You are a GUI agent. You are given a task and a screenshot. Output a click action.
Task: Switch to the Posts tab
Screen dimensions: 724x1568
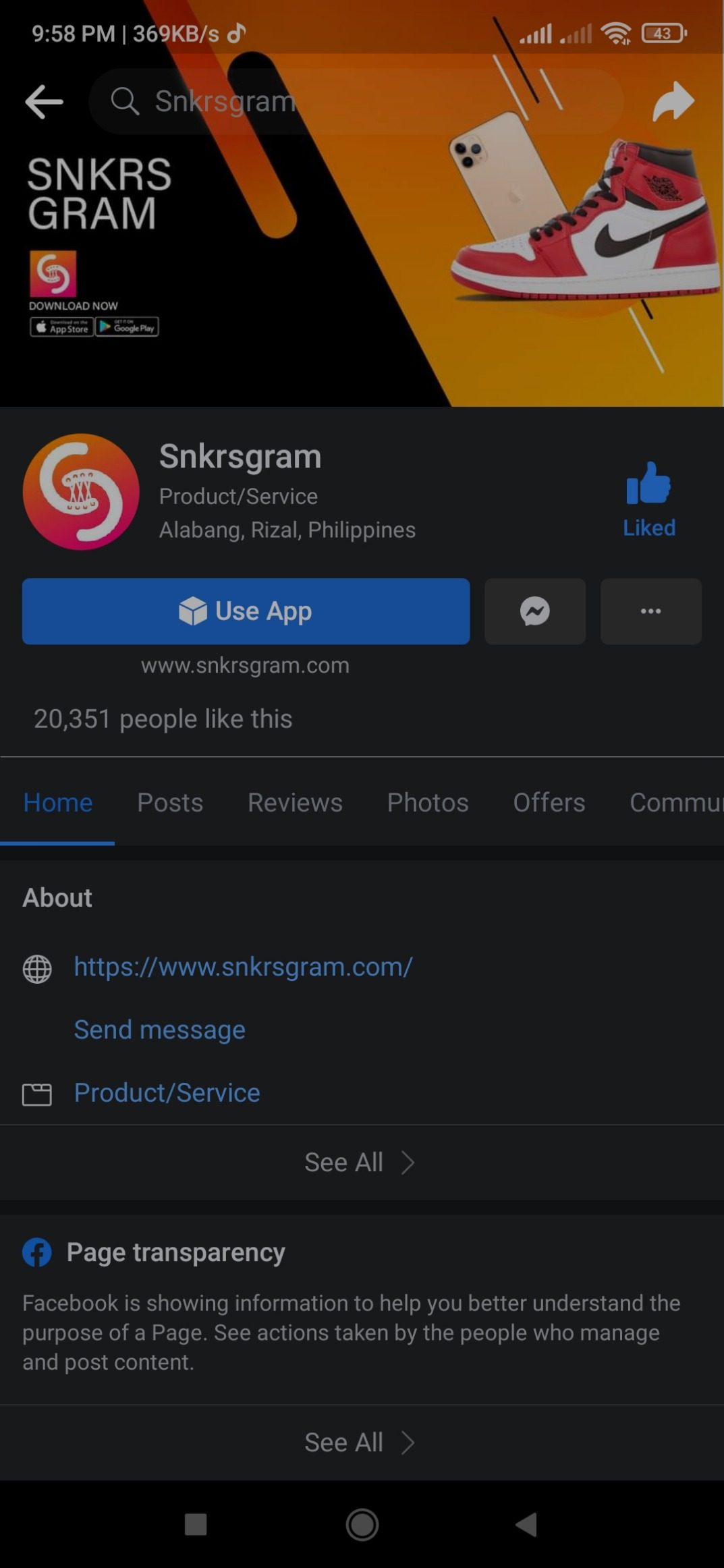[x=170, y=802]
